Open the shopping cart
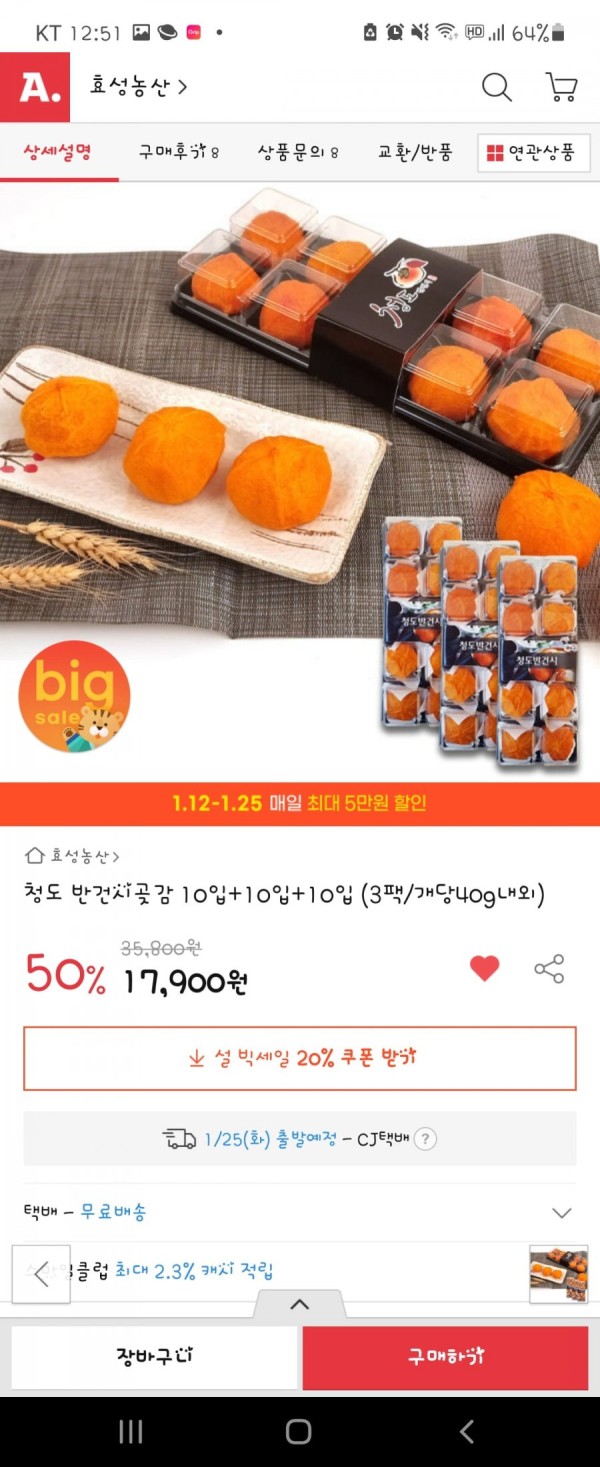Viewport: 600px width, 1467px height. [561, 87]
